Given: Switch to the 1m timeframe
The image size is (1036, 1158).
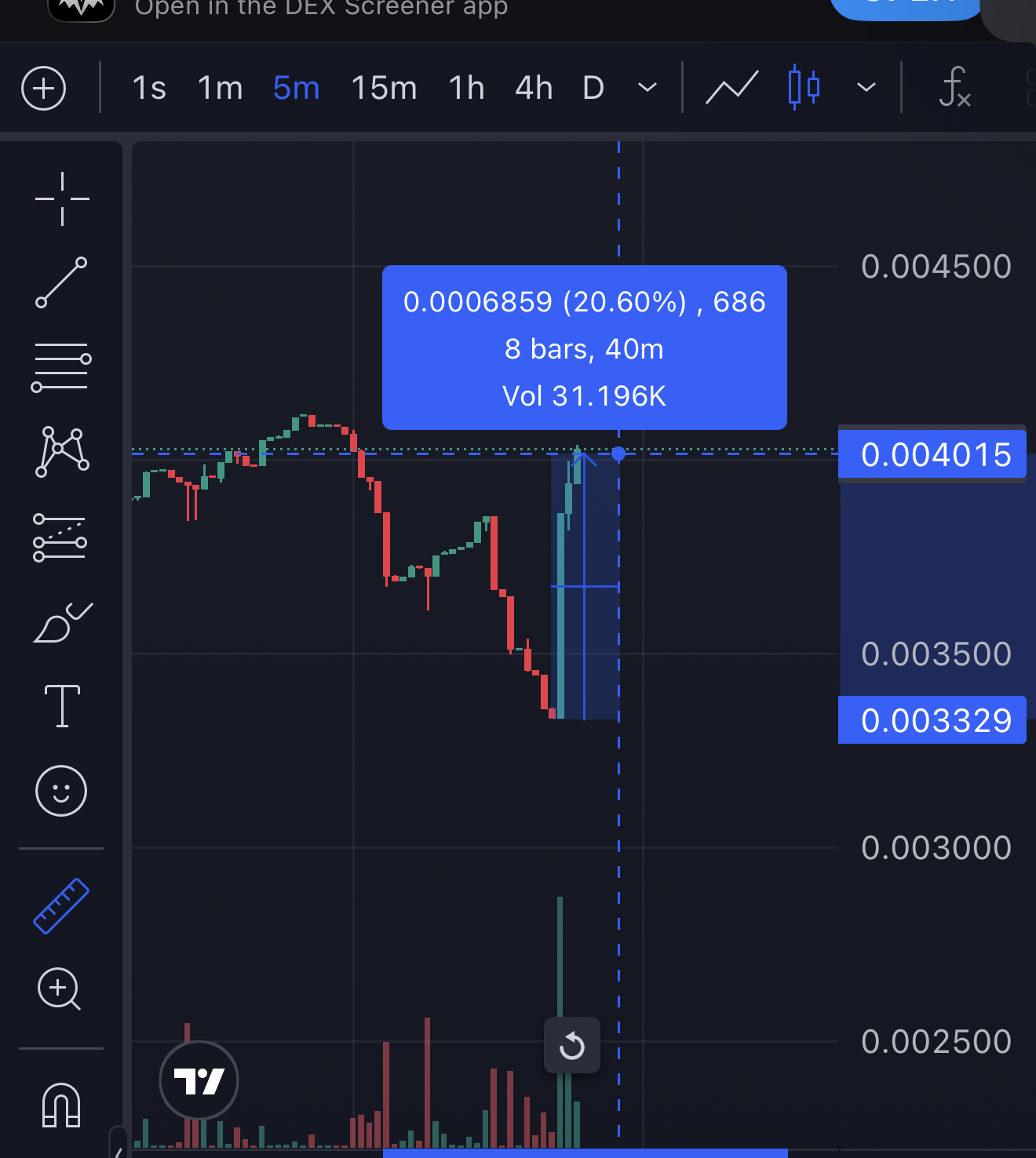Looking at the screenshot, I should 220,88.
